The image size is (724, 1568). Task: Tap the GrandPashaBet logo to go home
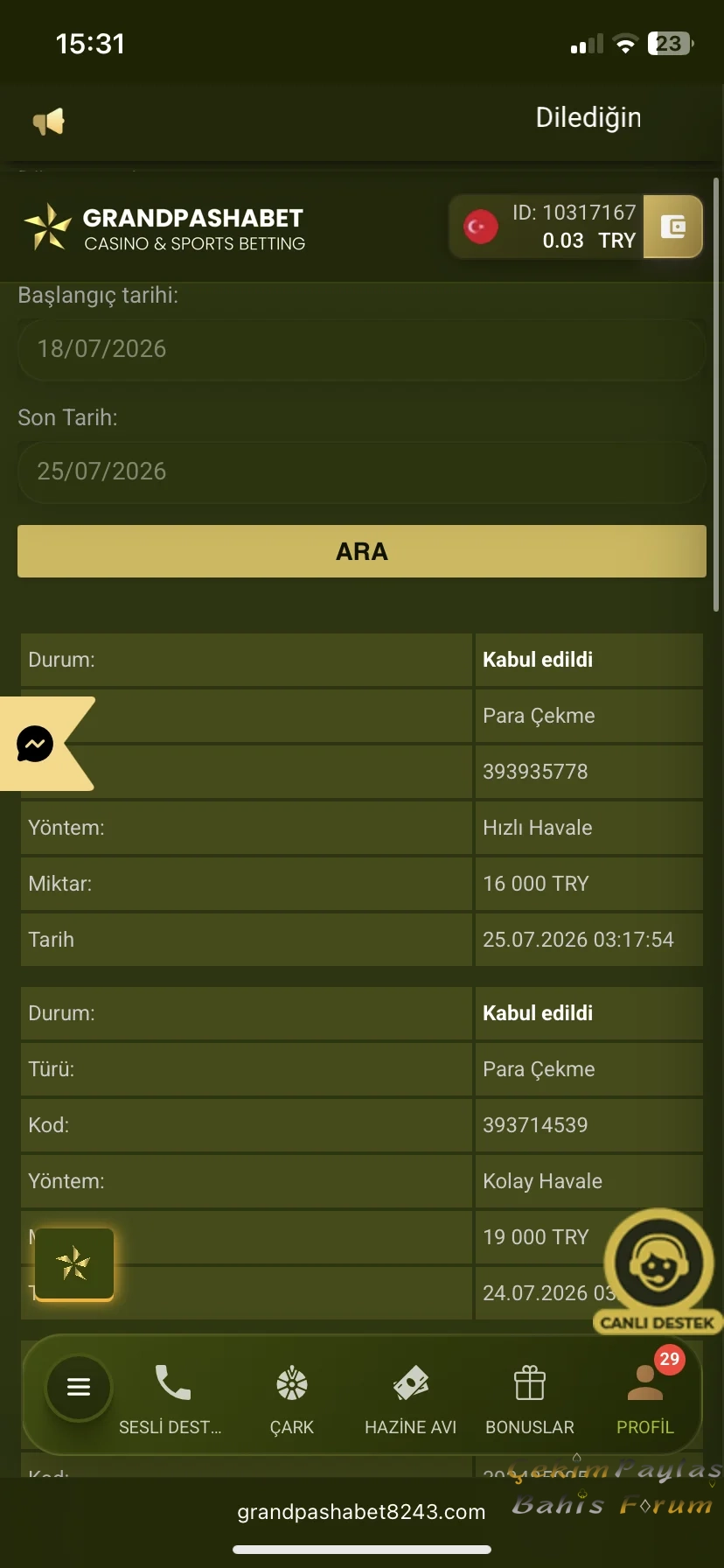(164, 227)
